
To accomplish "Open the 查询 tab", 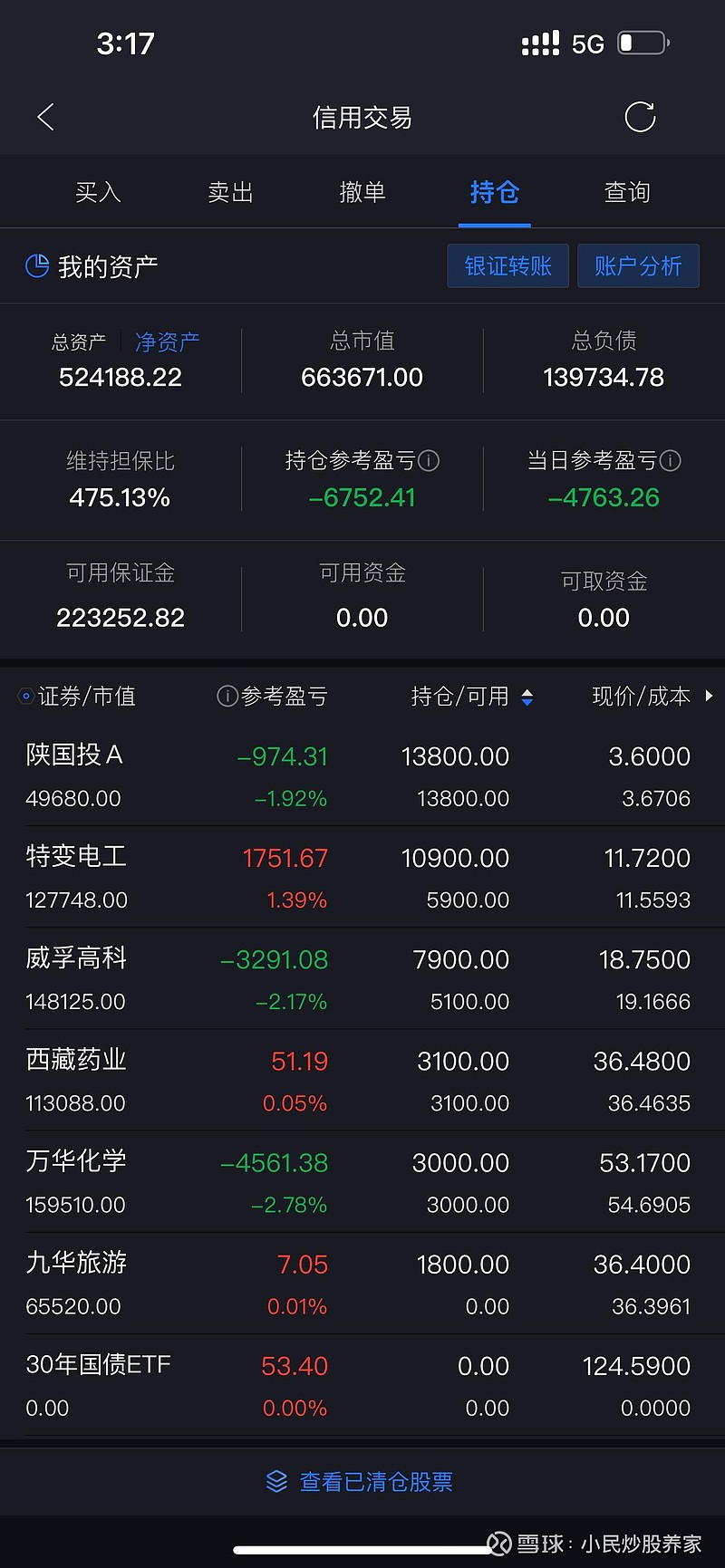I will (627, 192).
